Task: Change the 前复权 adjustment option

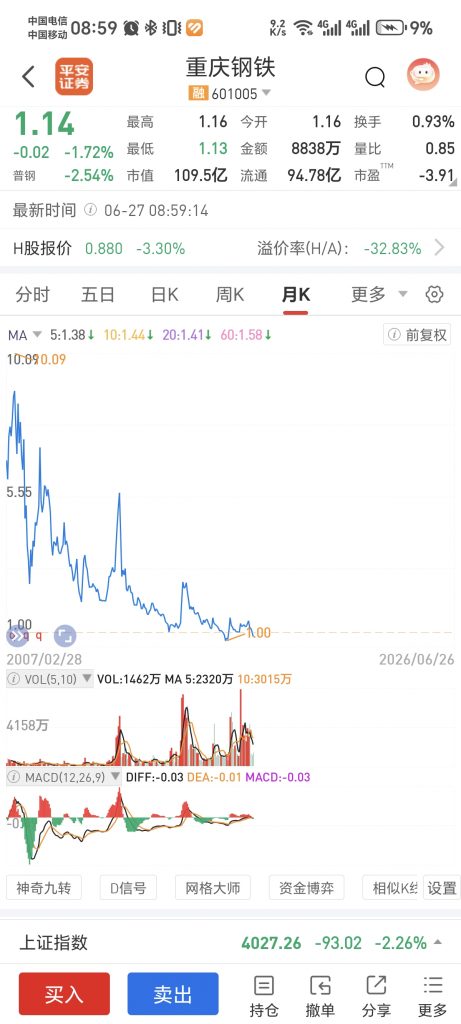Action: [x=417, y=335]
